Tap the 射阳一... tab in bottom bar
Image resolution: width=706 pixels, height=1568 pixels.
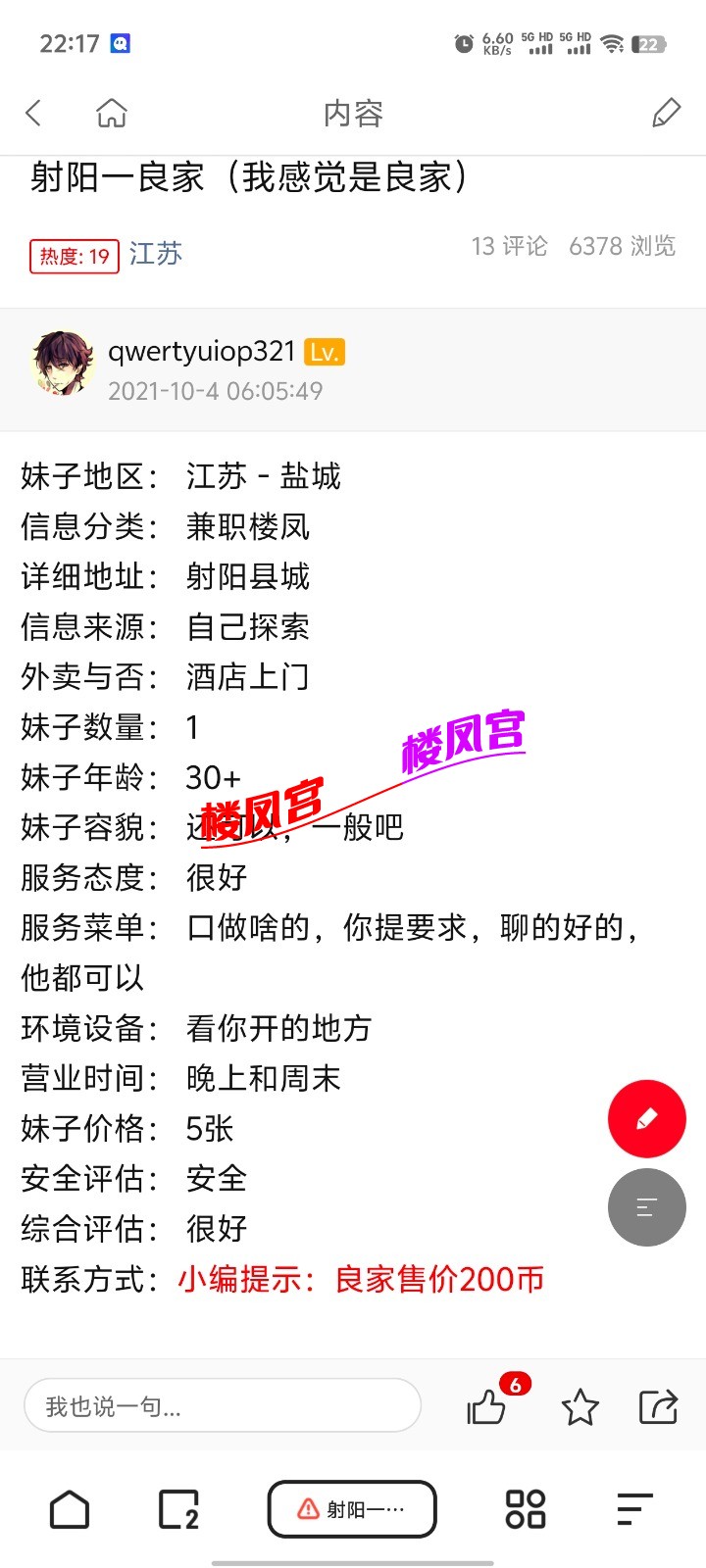point(352,1509)
